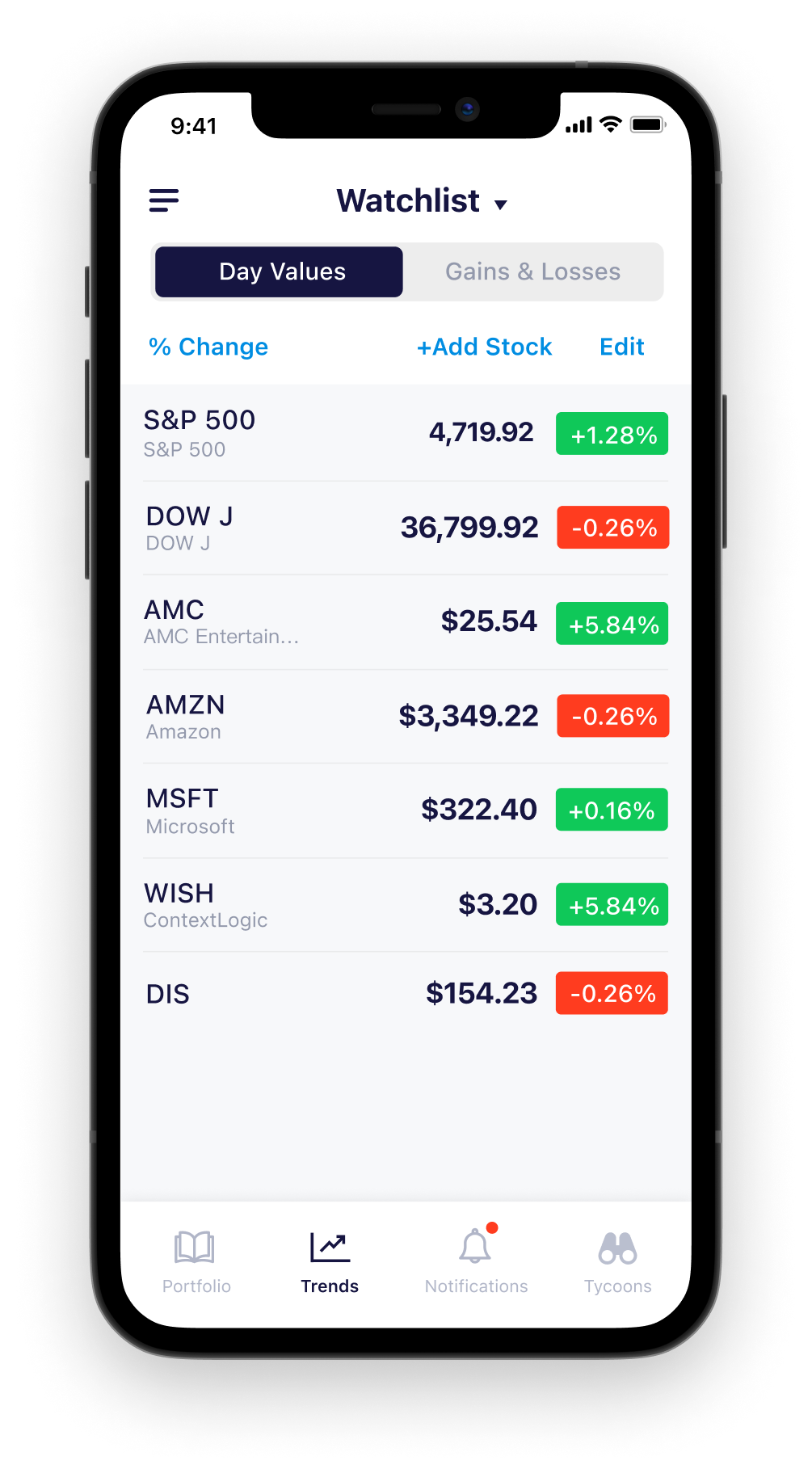The image size is (812, 1469).
Task: Tap the red -0.26% badge next to DOW J
Action: coord(612,527)
